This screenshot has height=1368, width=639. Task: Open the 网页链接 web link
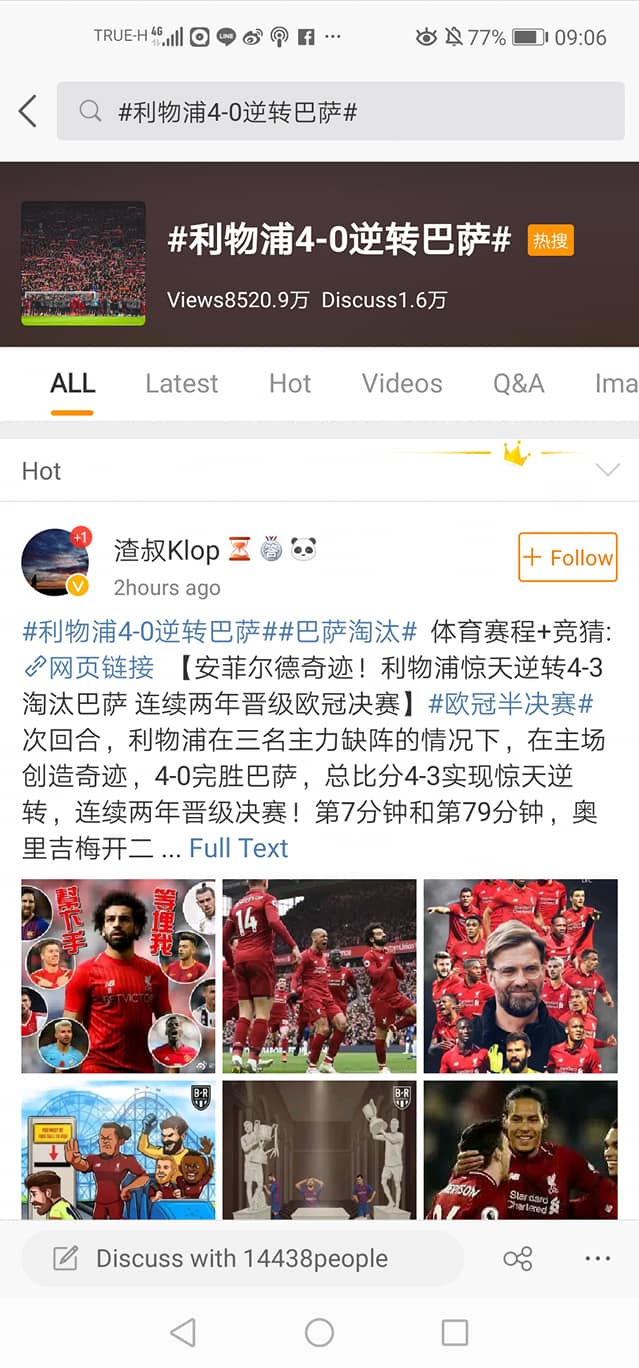coord(89,668)
